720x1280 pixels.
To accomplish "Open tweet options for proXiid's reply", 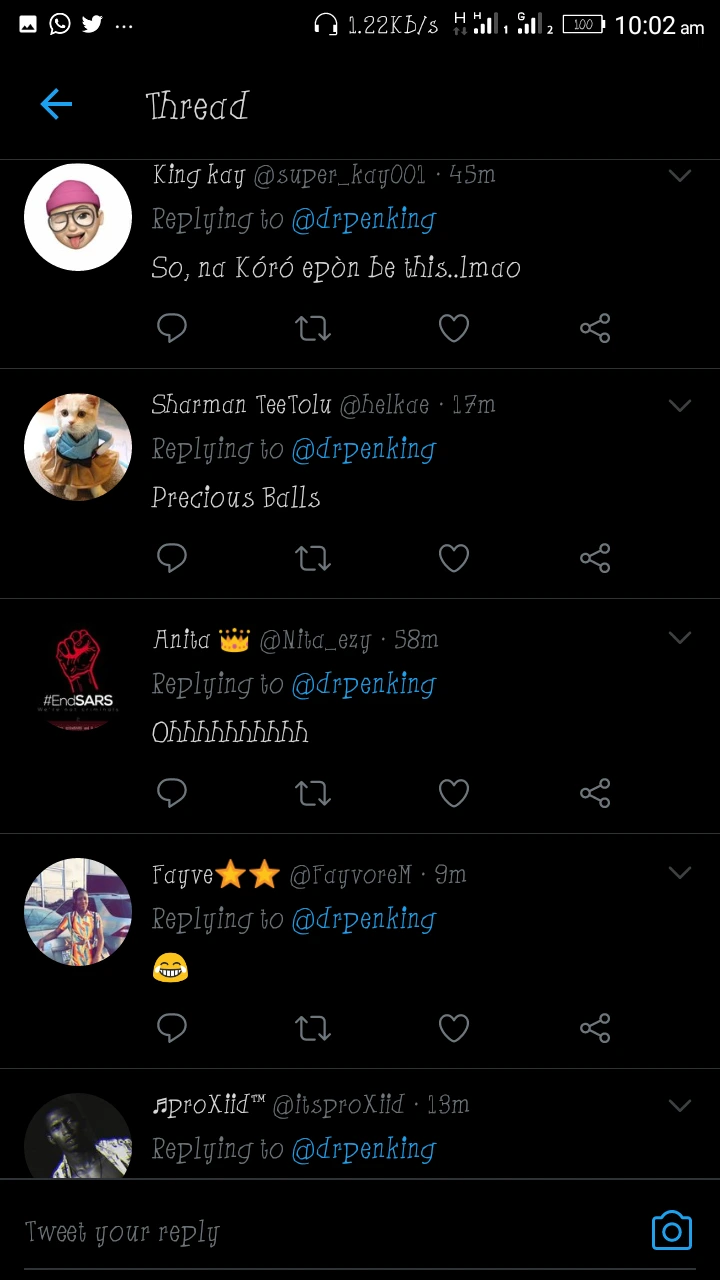I will coord(680,1105).
